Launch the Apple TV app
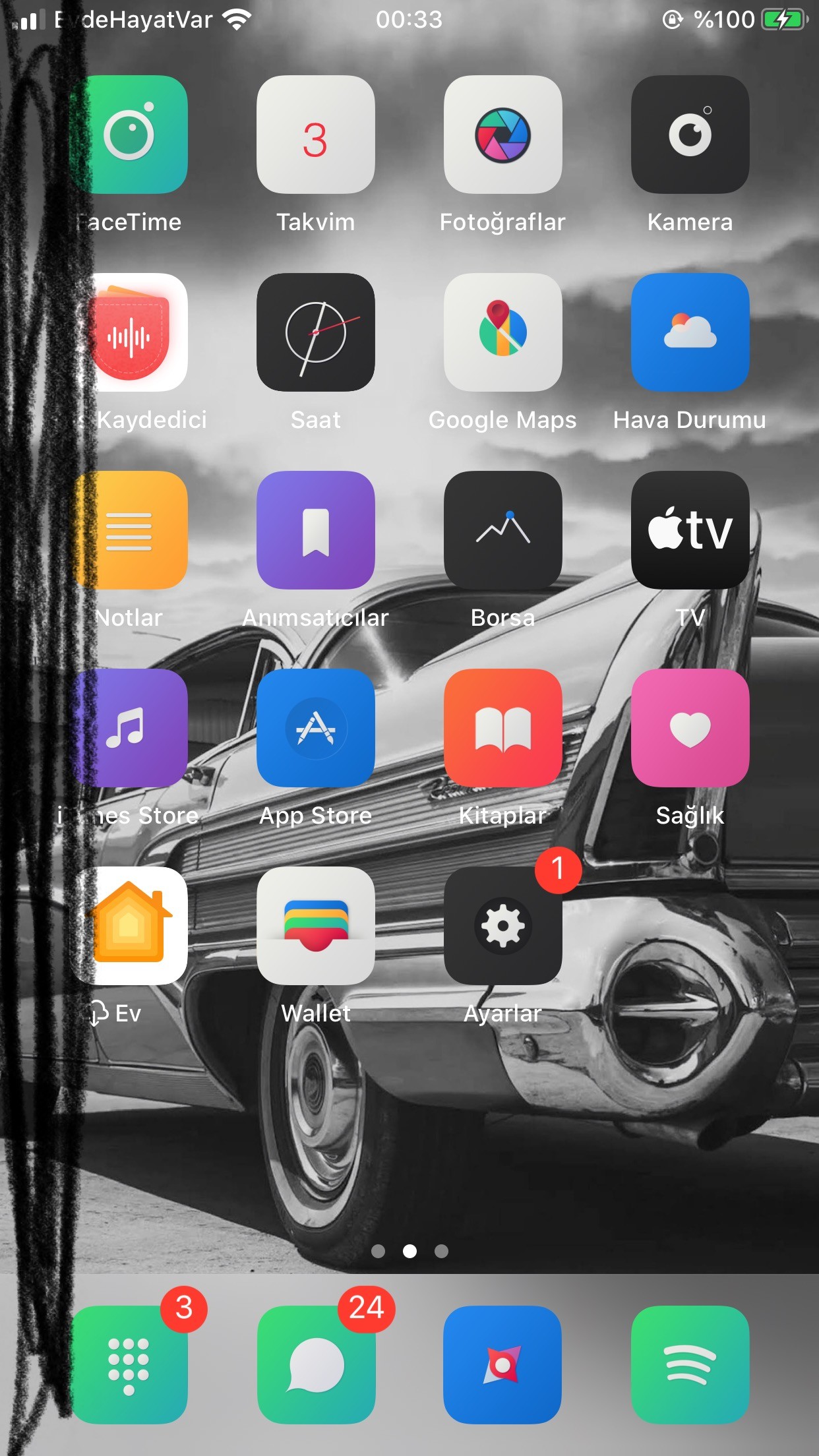Screen dimensions: 819x1456 [690, 530]
